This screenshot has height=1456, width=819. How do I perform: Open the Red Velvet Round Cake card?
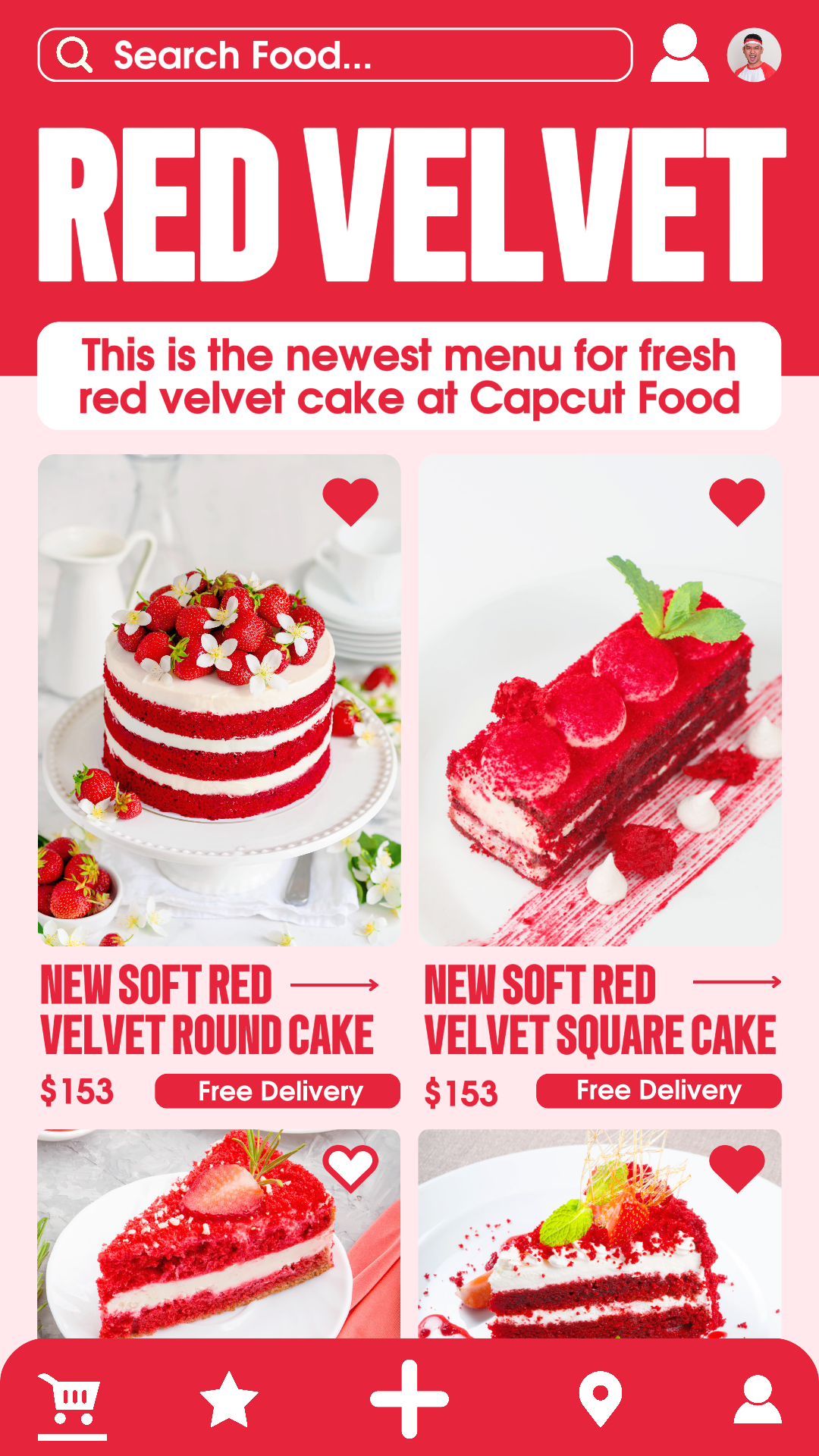[x=219, y=700]
